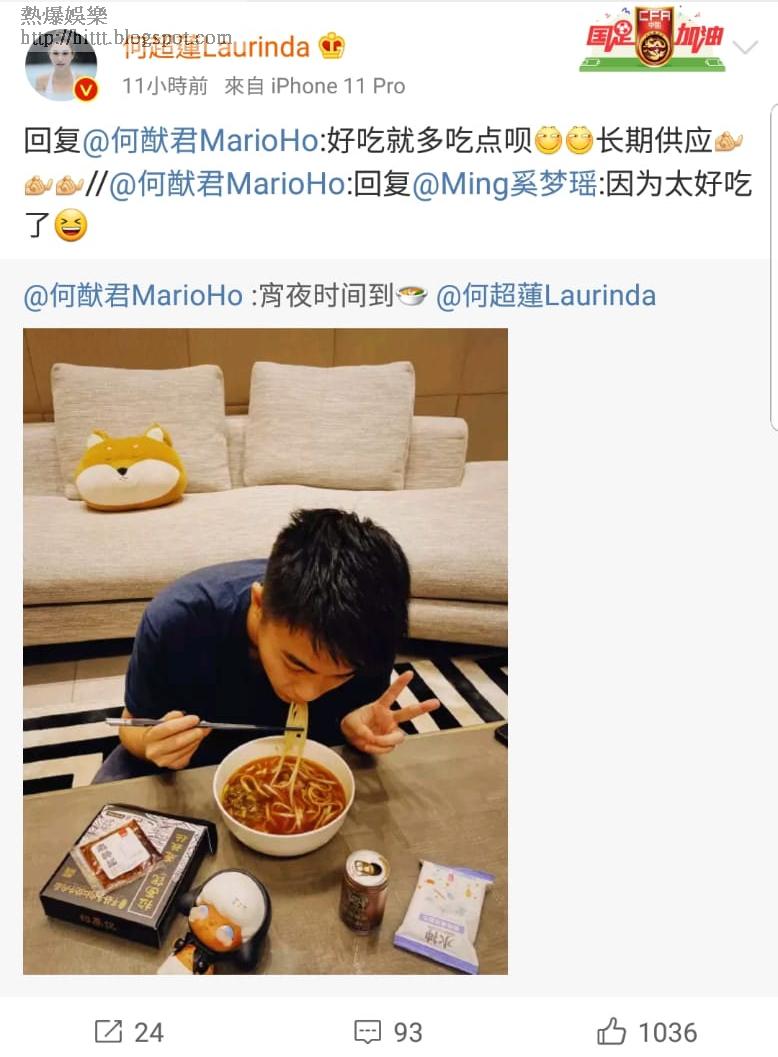Expand the post options chevron

click(745, 47)
